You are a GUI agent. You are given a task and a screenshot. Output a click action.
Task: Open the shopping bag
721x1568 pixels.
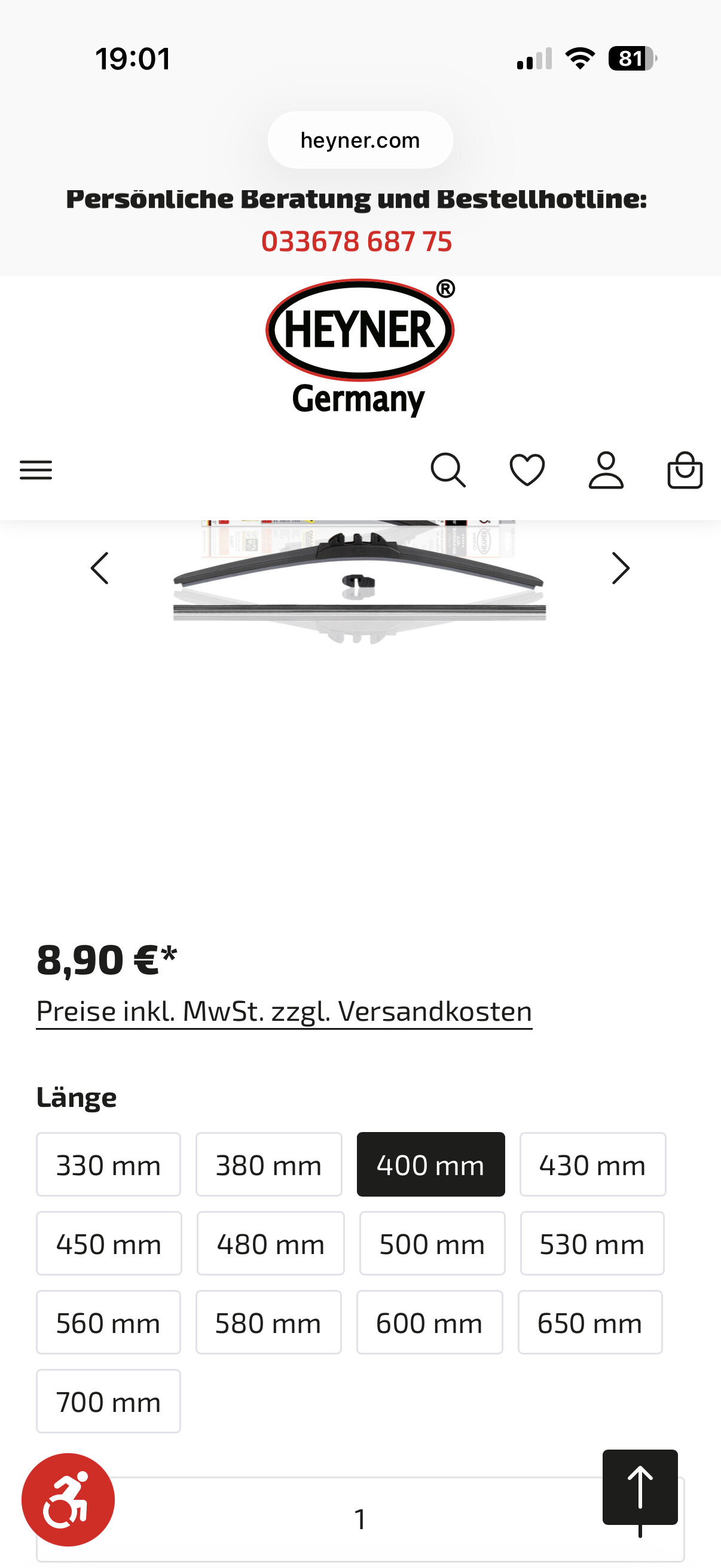click(x=685, y=470)
